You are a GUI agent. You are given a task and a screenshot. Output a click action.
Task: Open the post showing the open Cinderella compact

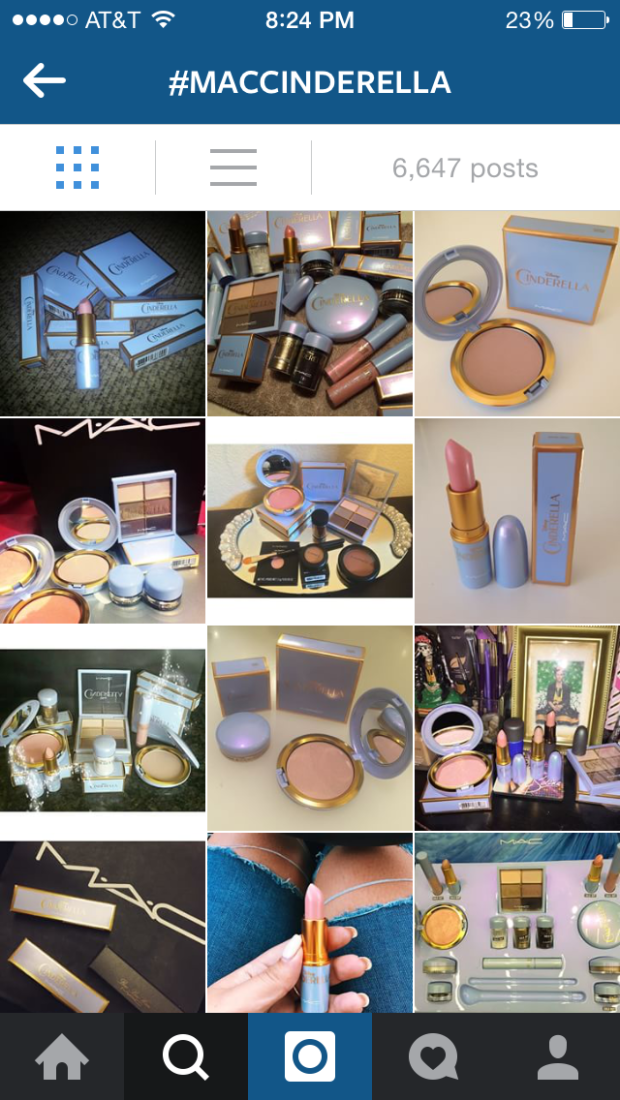(x=517, y=312)
